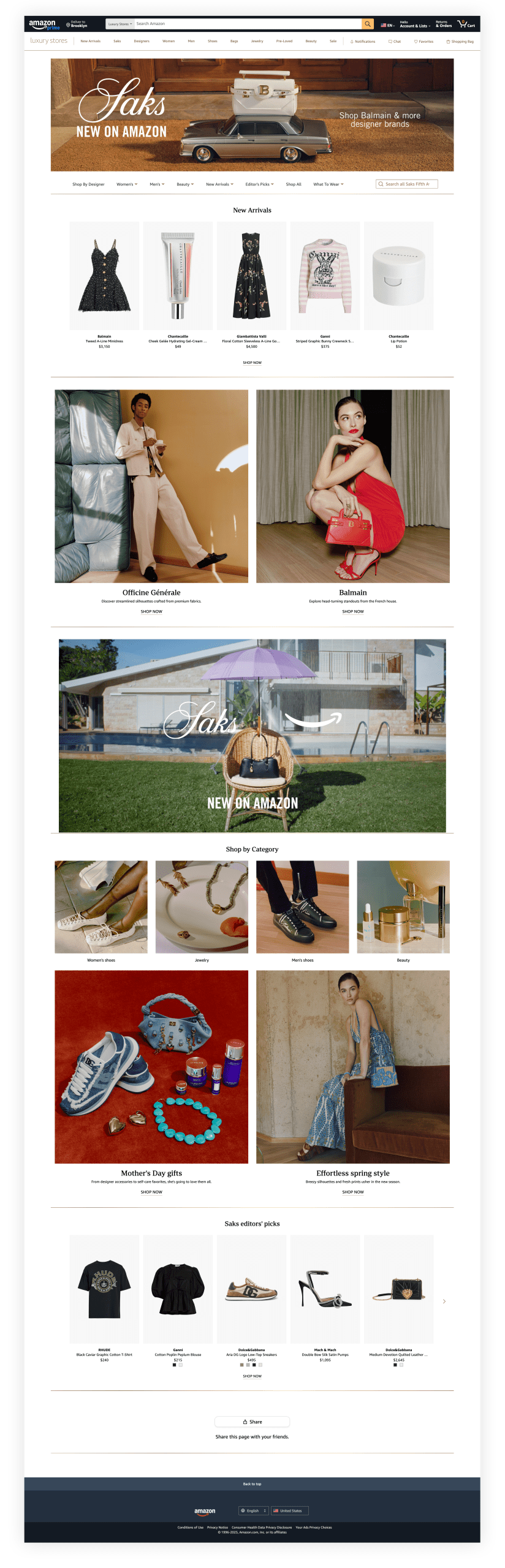Shop now for Mother's Day gifts
This screenshot has height=1568, width=505.
pyautogui.click(x=151, y=1192)
